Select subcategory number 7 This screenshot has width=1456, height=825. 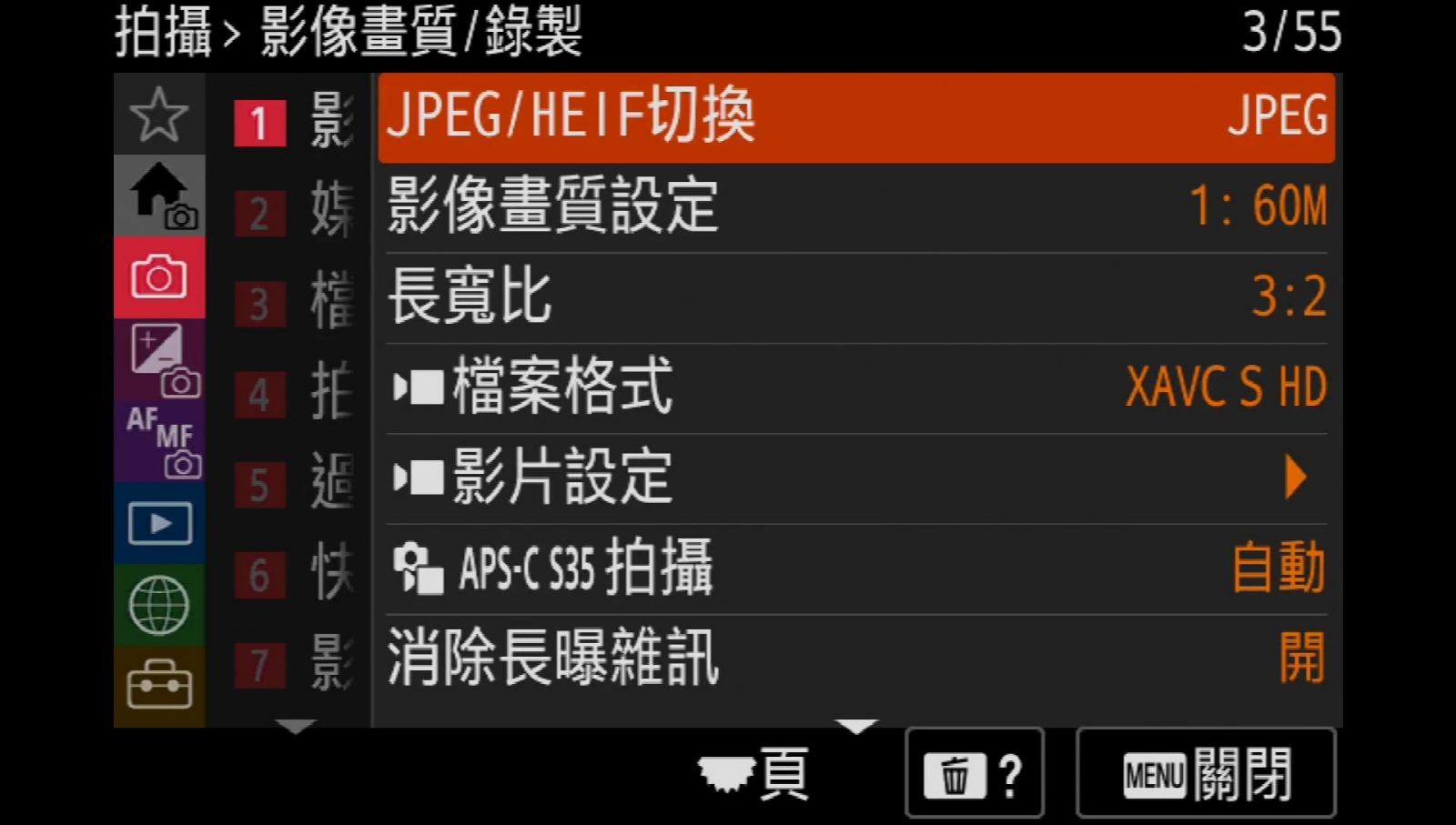289,664
